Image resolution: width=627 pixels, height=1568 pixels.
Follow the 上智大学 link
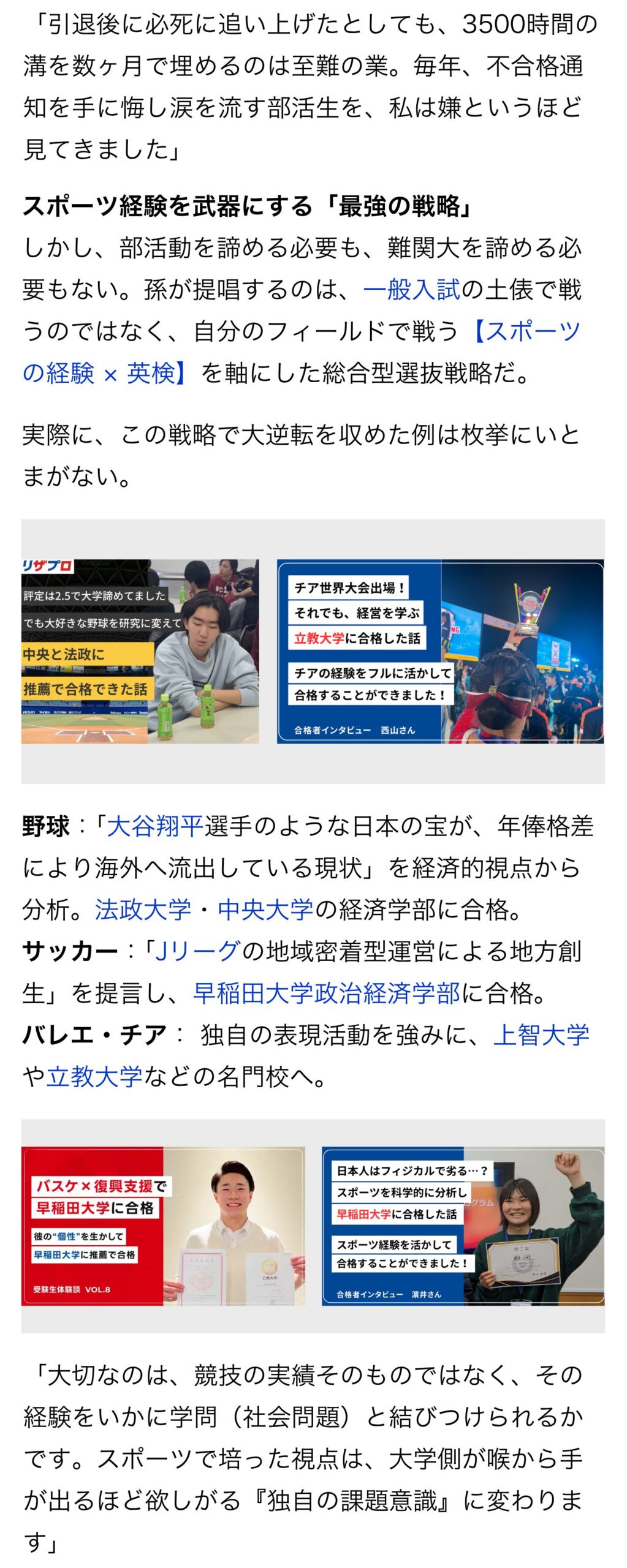541,1034
